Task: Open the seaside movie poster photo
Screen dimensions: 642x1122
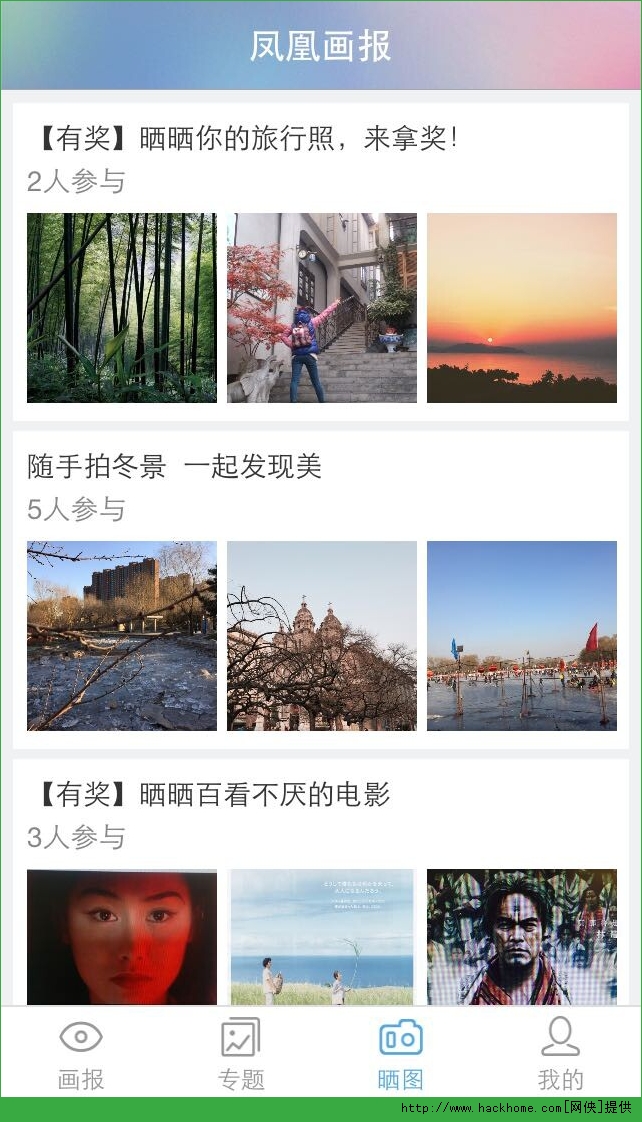Action: click(322, 937)
